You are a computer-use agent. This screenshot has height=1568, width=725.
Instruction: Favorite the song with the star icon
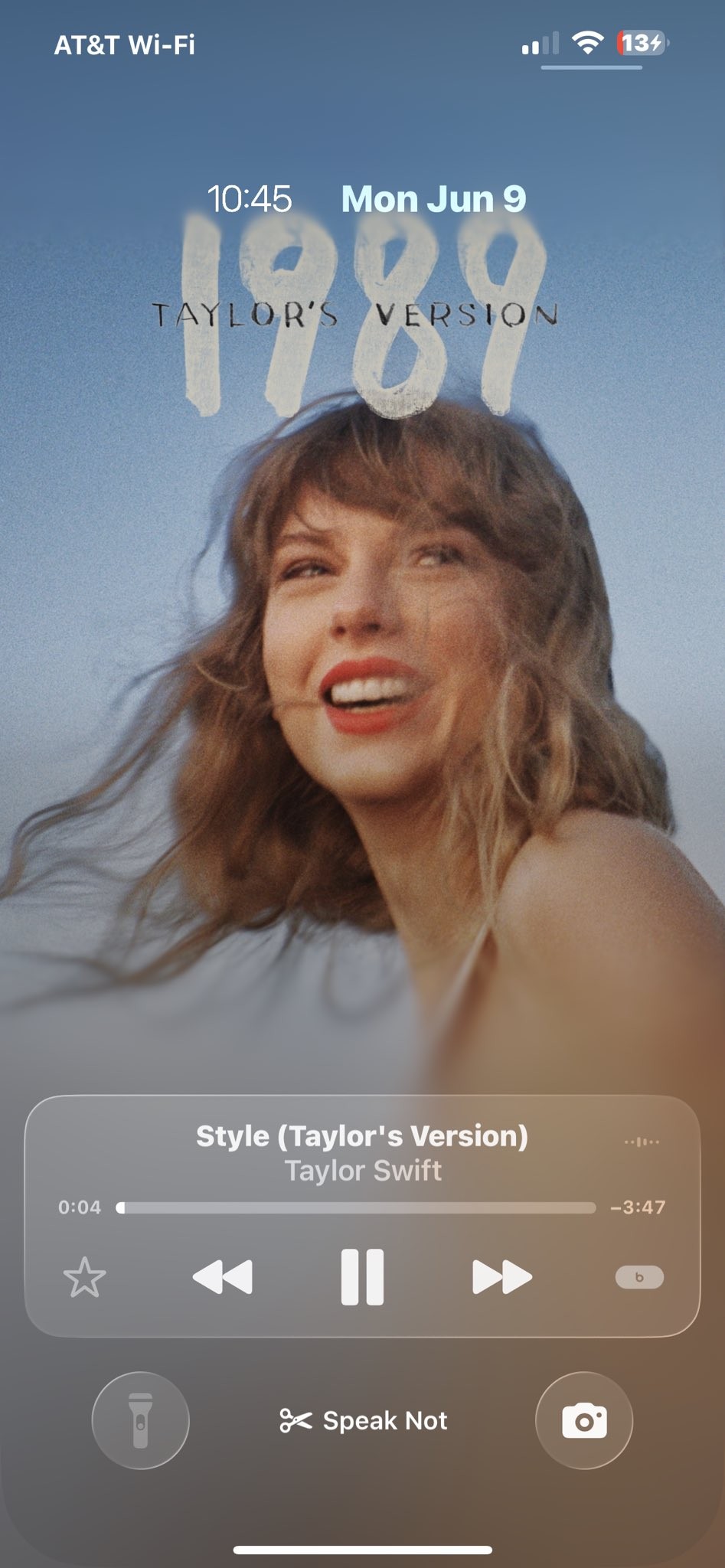[84, 1277]
